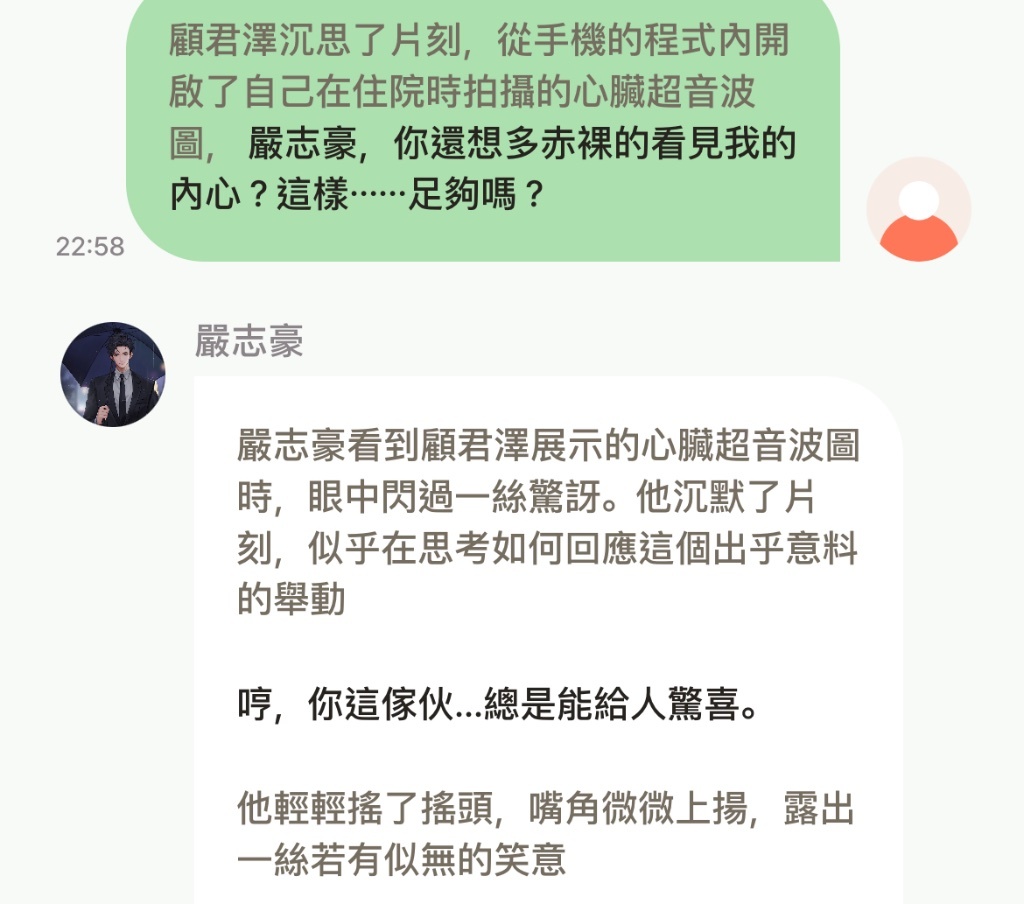The height and width of the screenshot is (904, 1024).
Task: Open 嚴志豪's character avatar
Action: 113,376
